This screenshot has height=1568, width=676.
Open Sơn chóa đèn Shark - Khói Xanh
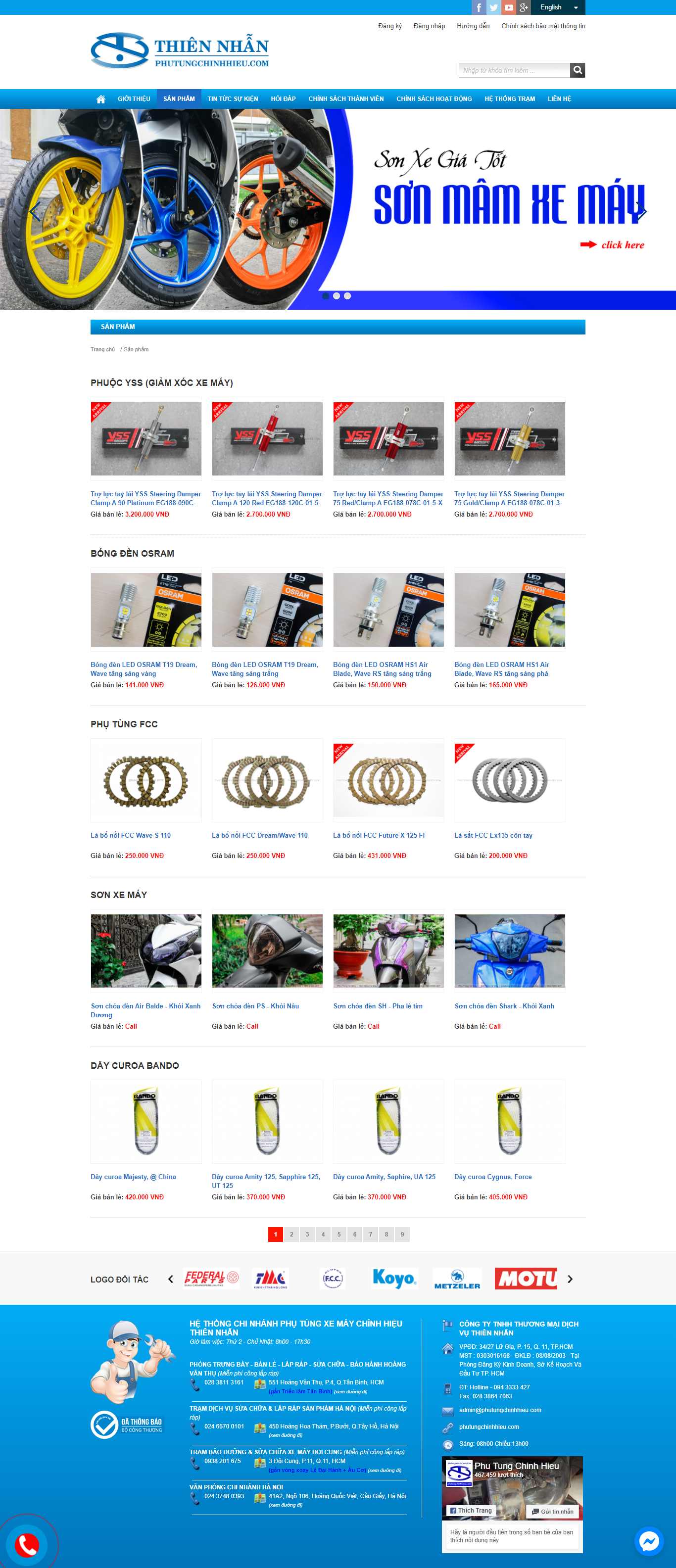tap(504, 1005)
